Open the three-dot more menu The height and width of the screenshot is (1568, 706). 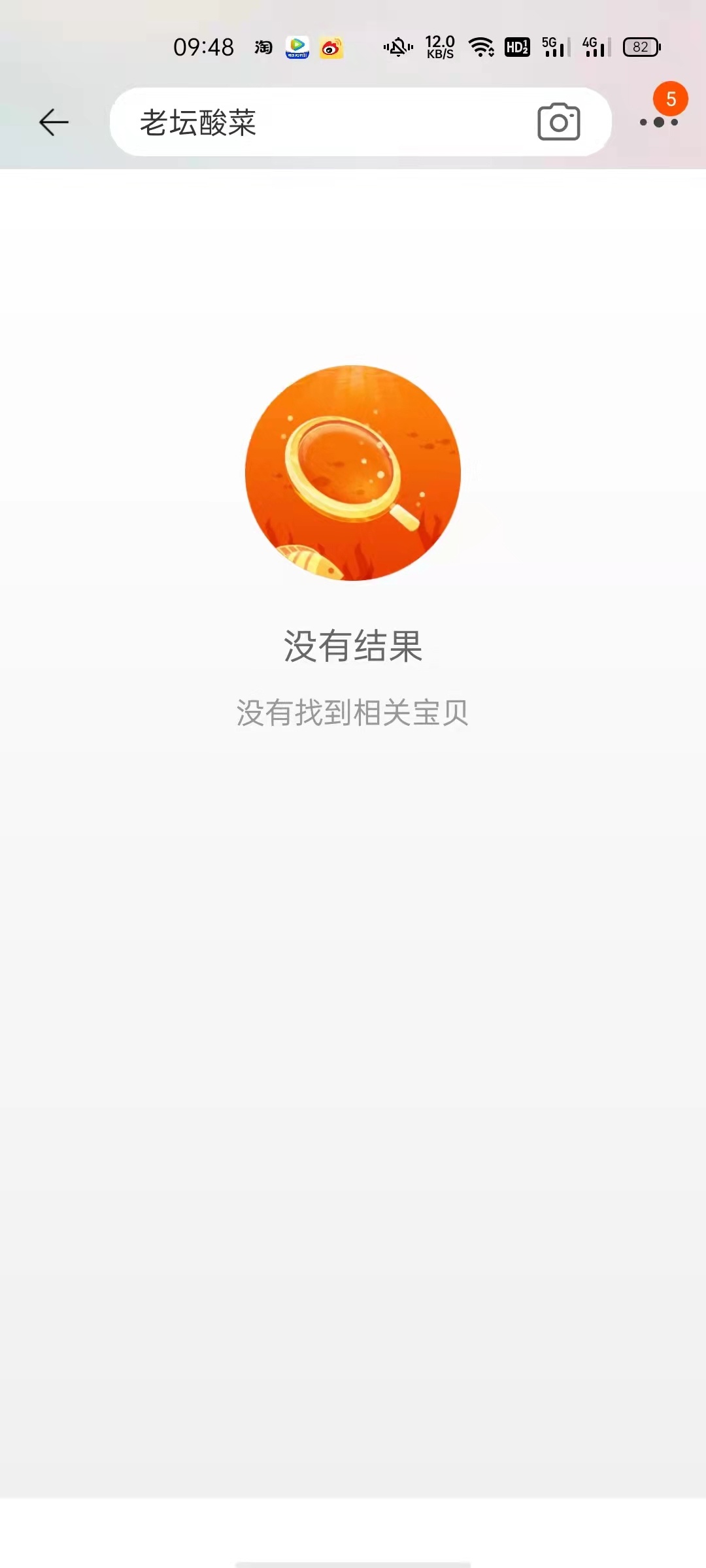pos(659,122)
